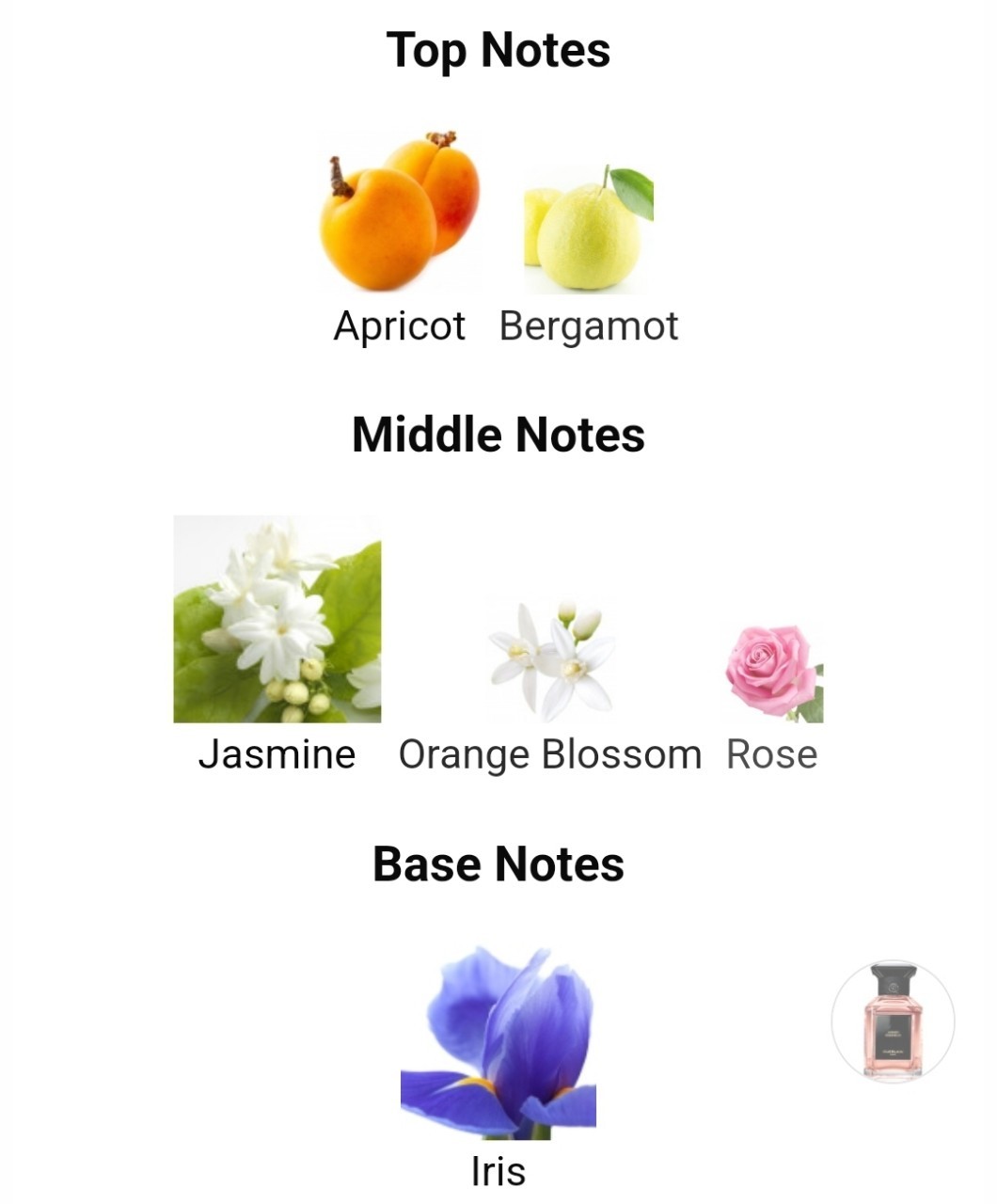Screen dimensions: 997x1204
Task: Select the Orange Blossom note
Action: point(550,658)
